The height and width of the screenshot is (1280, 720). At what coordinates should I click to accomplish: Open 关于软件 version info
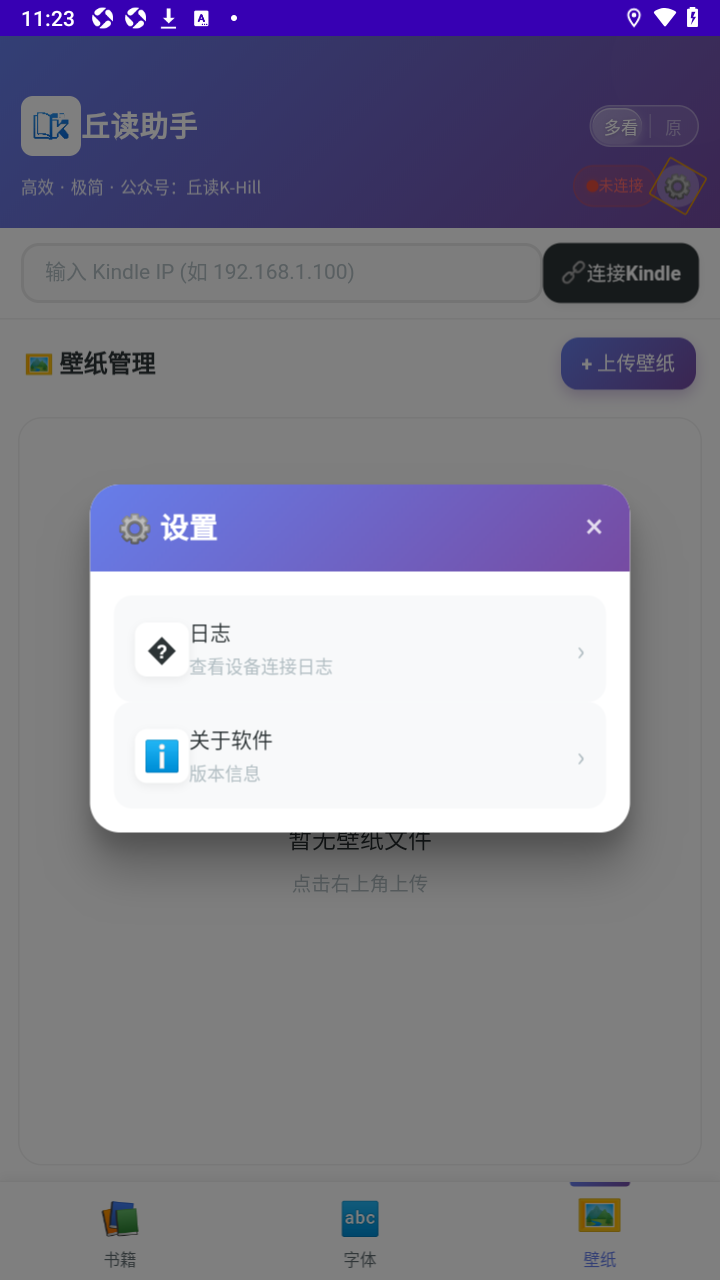tap(360, 756)
